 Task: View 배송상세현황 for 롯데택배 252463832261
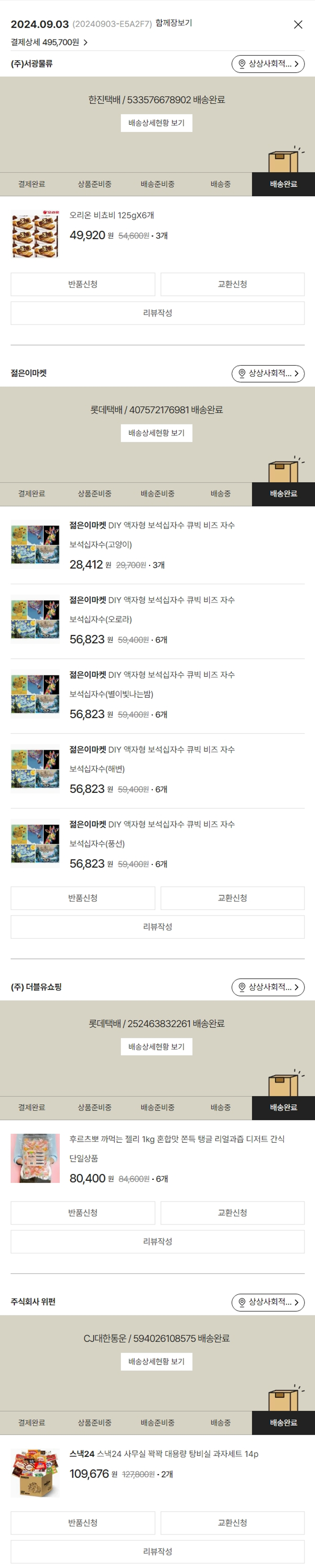tap(156, 1046)
